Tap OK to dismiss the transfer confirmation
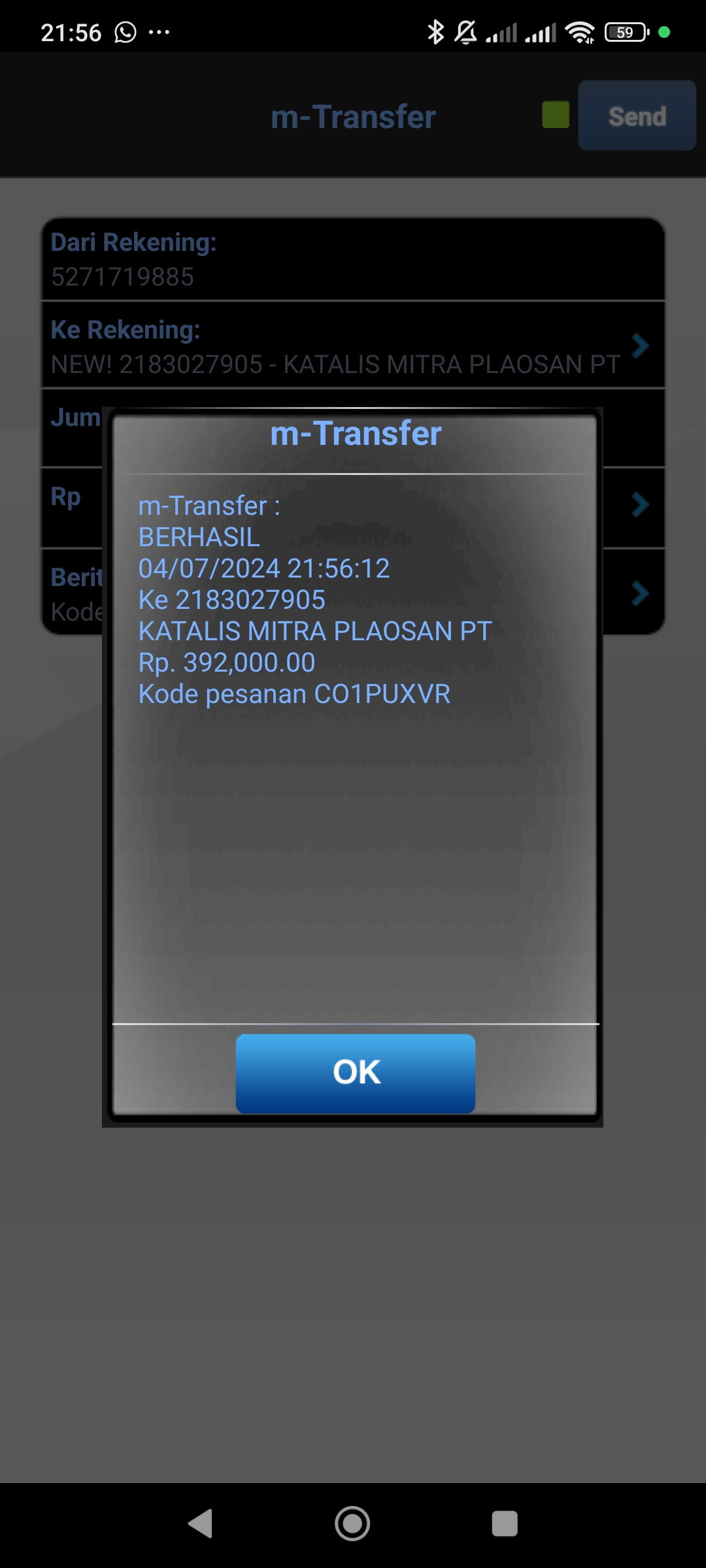706x1568 pixels. pyautogui.click(x=355, y=1073)
